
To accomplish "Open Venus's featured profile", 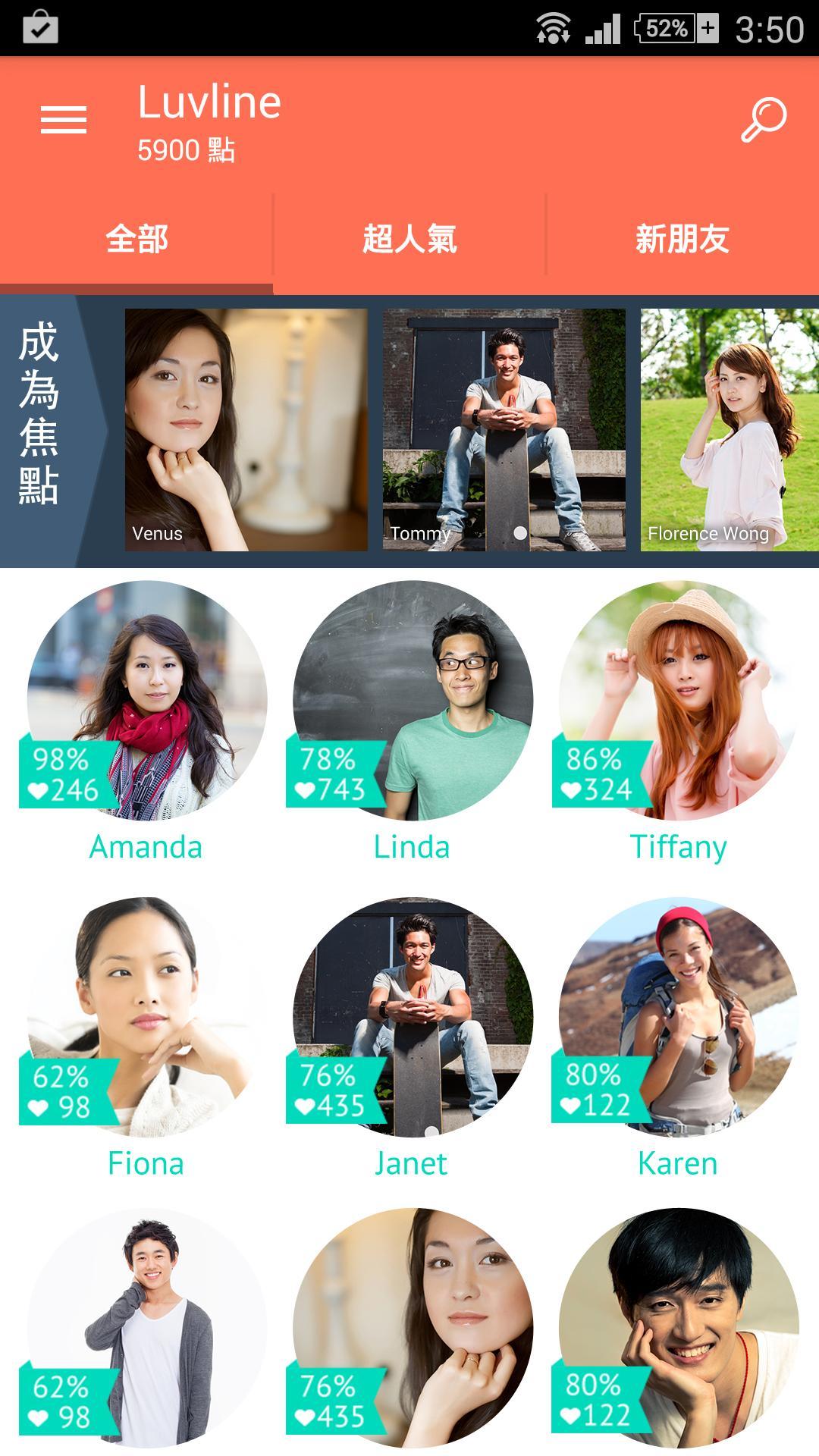I will tap(246, 429).
